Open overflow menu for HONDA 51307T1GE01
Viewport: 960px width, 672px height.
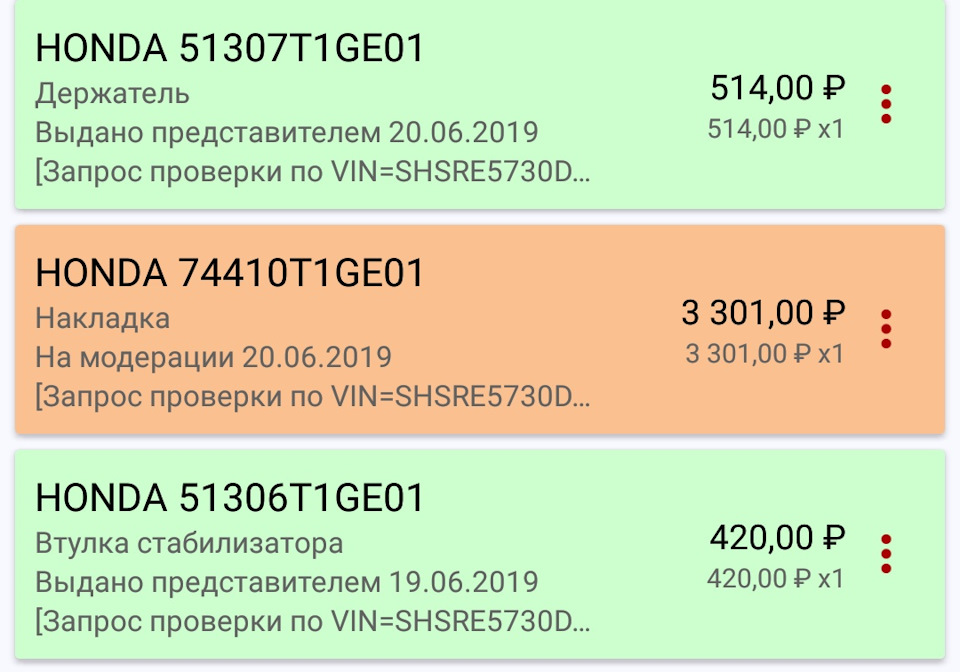point(886,104)
